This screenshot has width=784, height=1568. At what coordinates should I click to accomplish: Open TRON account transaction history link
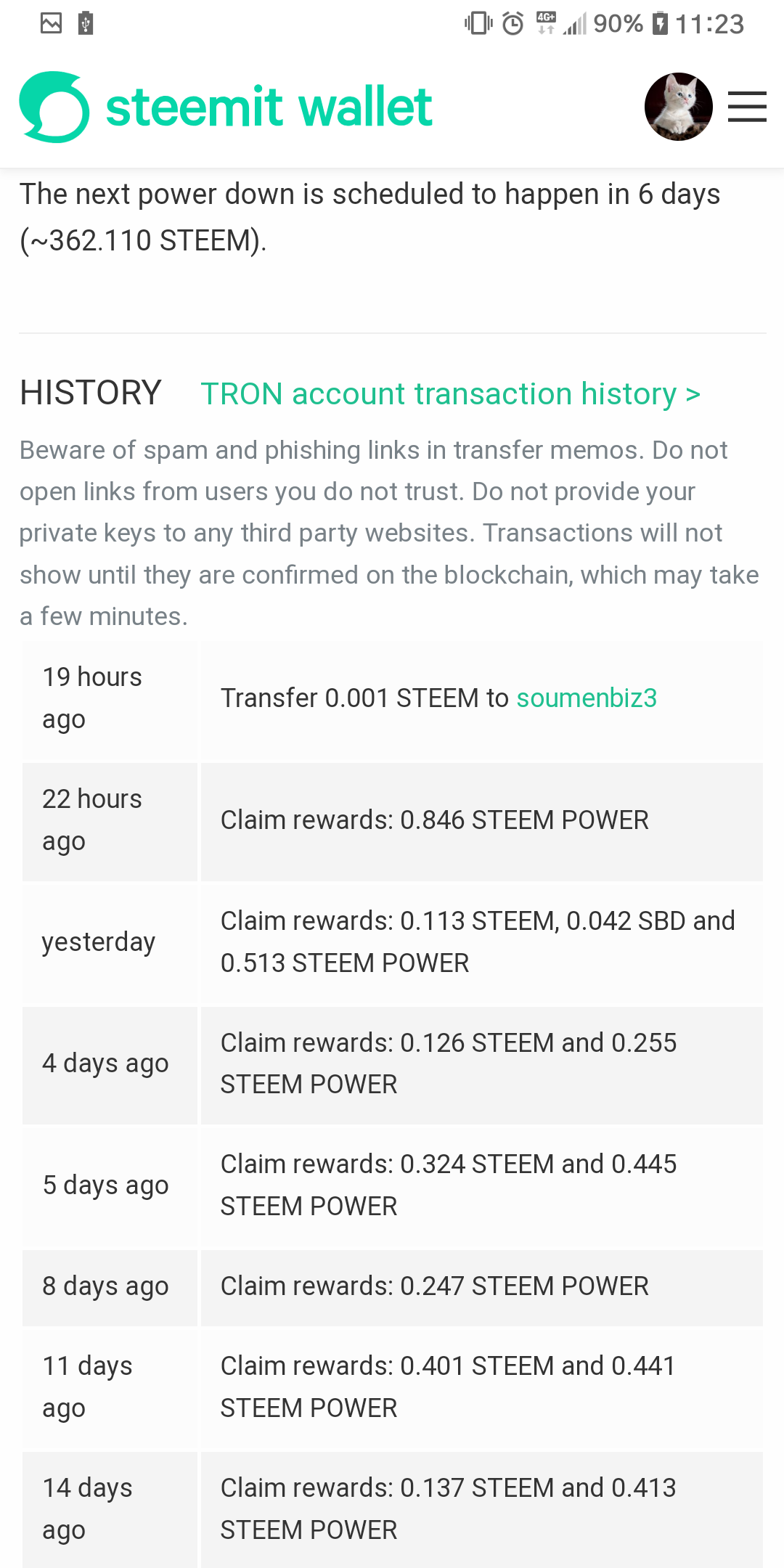click(450, 394)
